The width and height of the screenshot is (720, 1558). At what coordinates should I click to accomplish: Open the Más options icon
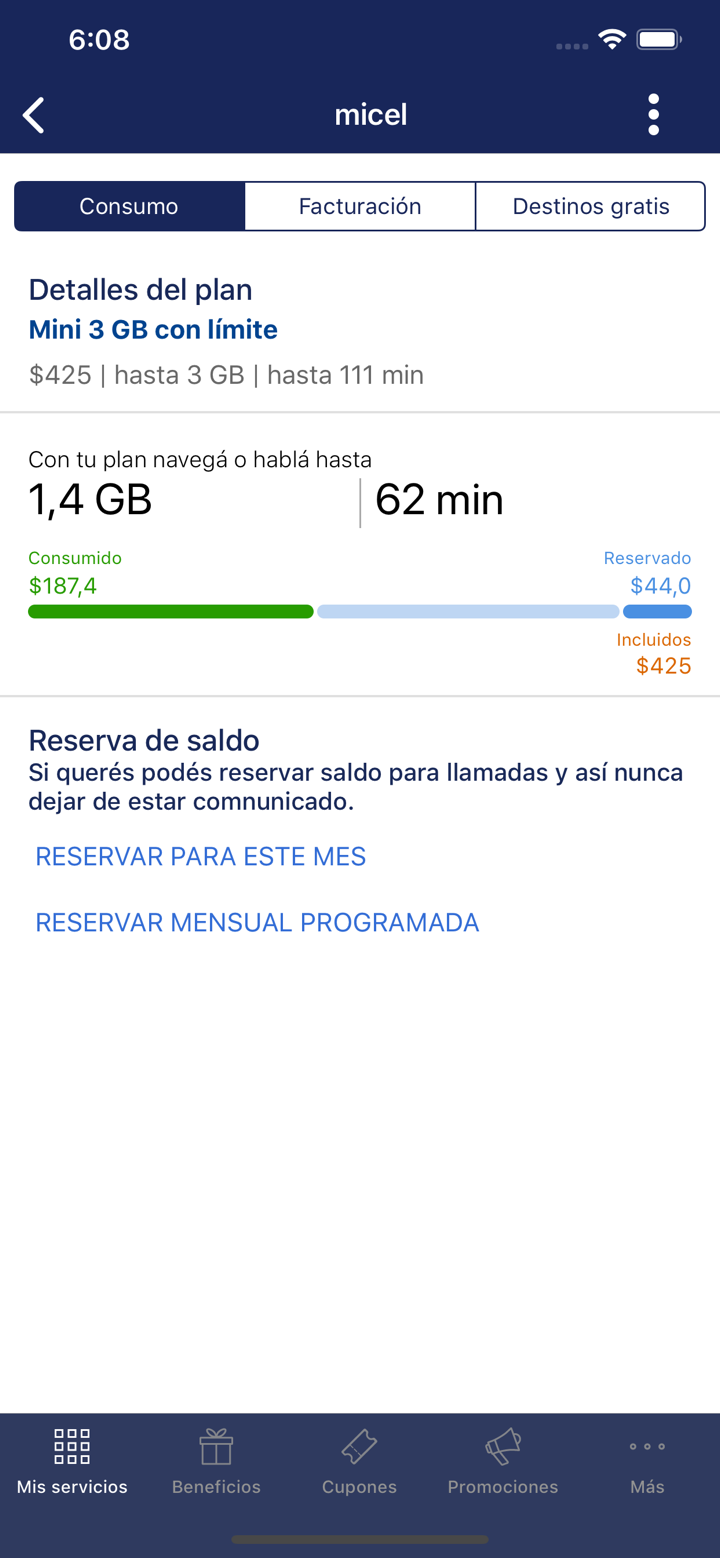[x=646, y=1448]
